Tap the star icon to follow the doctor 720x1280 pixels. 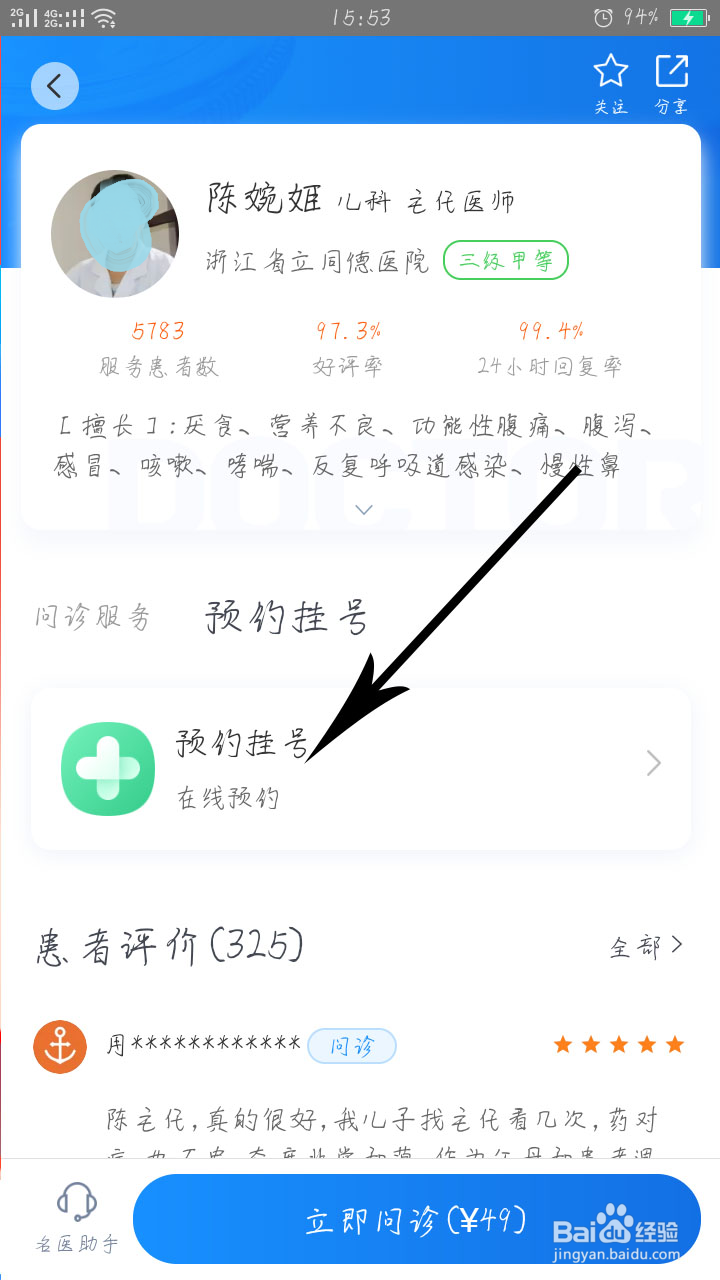611,70
